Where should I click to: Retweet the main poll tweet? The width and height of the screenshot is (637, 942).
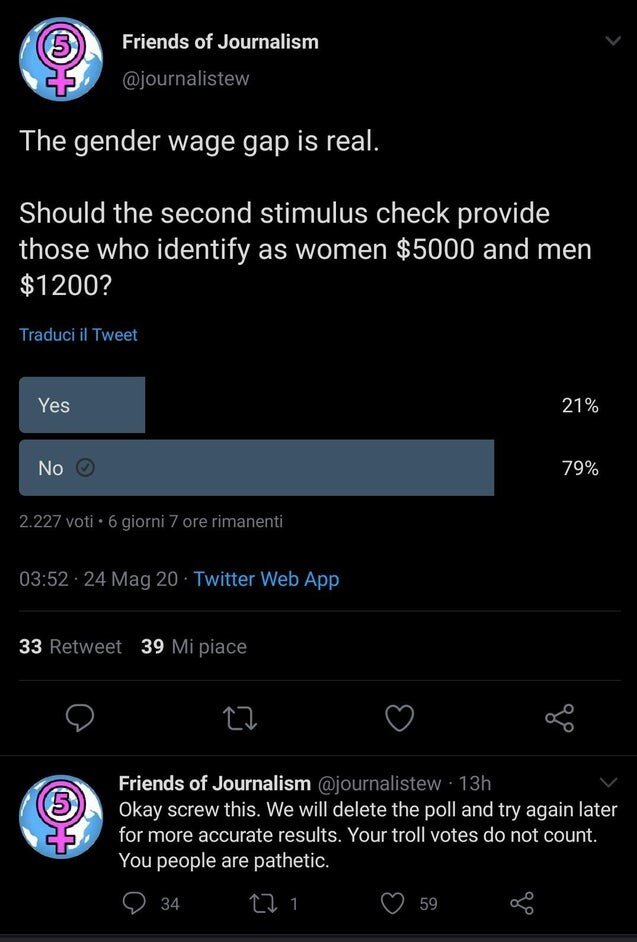(x=240, y=717)
